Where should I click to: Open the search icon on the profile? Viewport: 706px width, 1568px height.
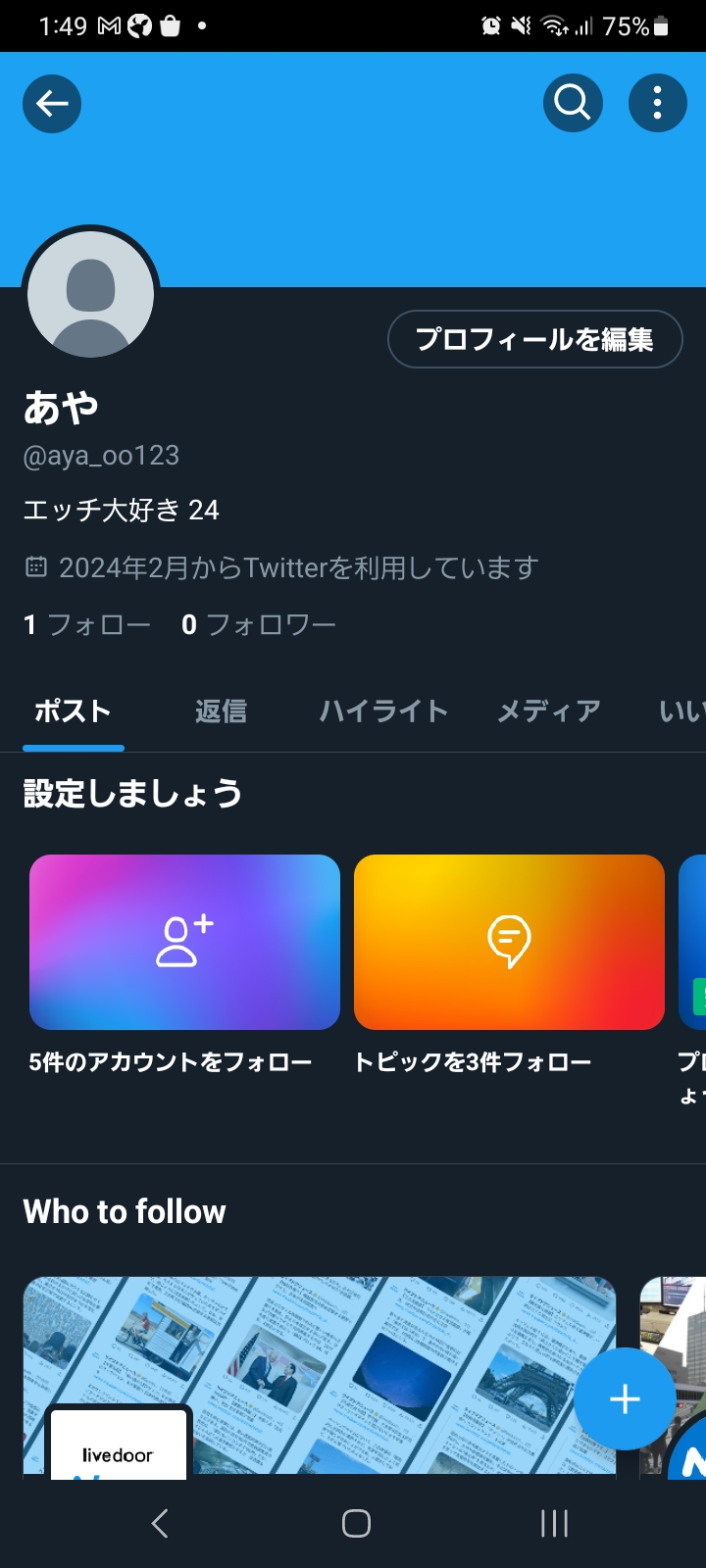(573, 103)
